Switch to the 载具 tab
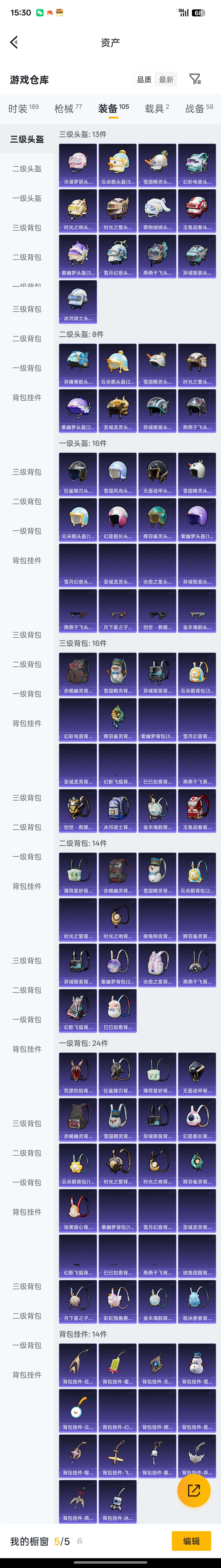 coord(157,108)
